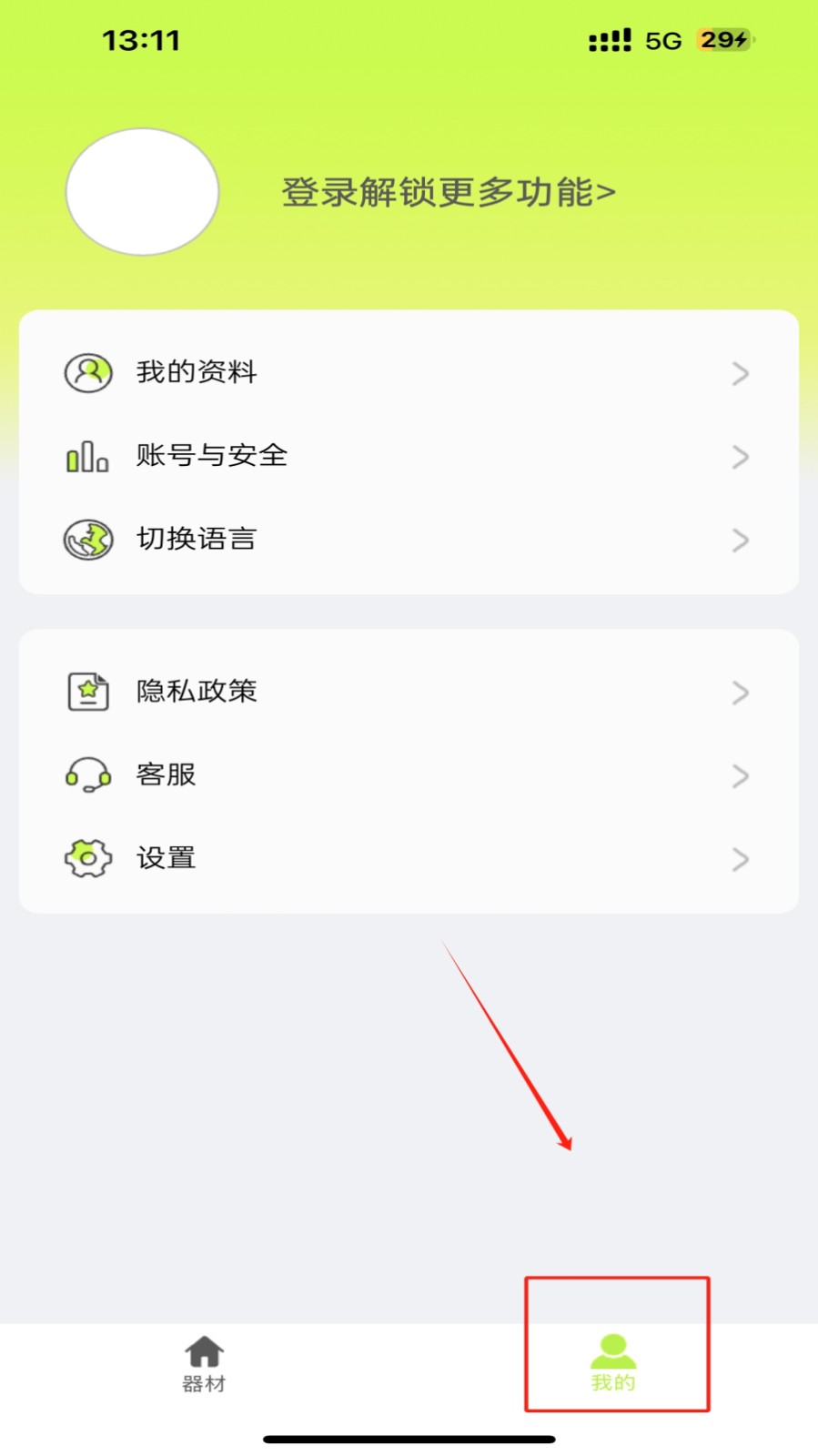
Task: Go to 账号与安全 settings
Action: (x=408, y=456)
